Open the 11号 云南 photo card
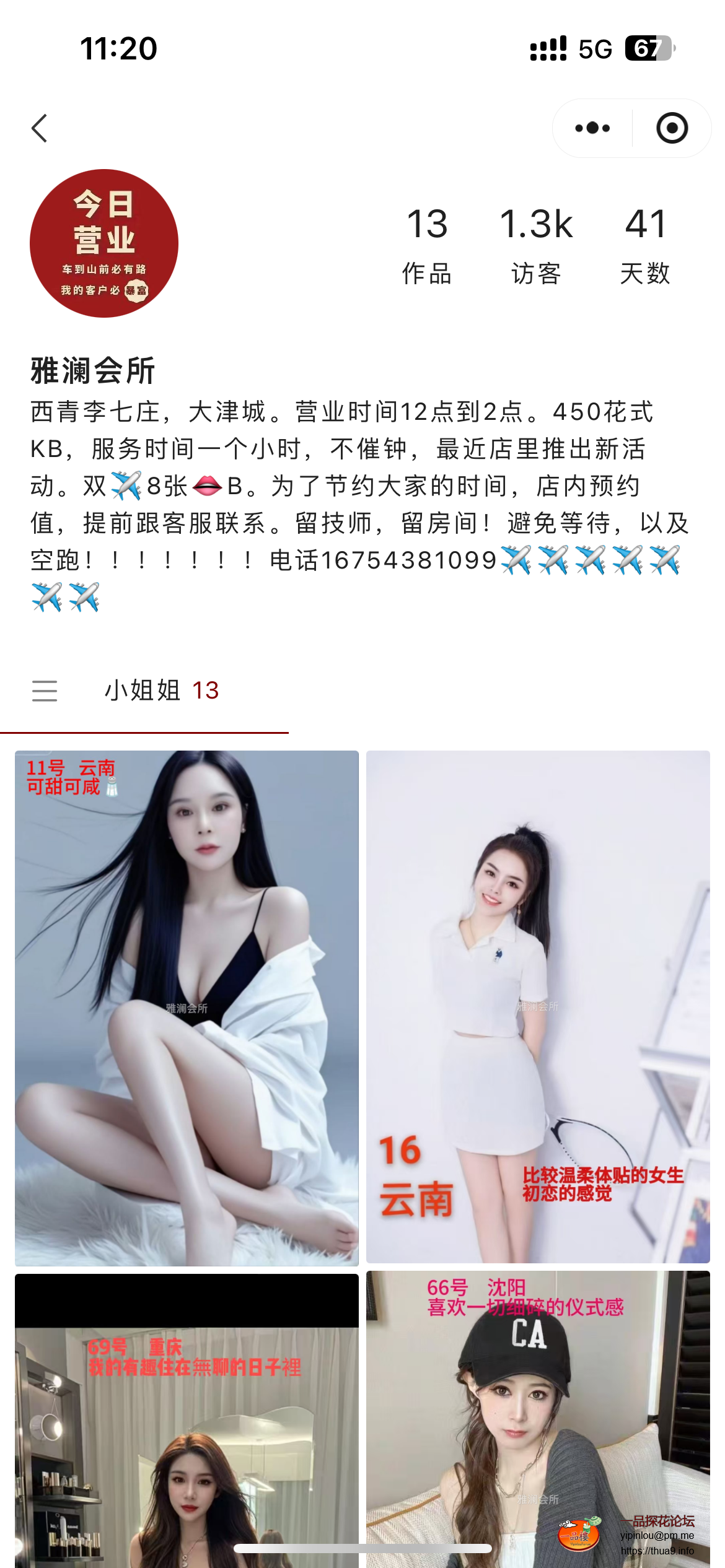Screen dimensions: 725x1568 [187, 1007]
